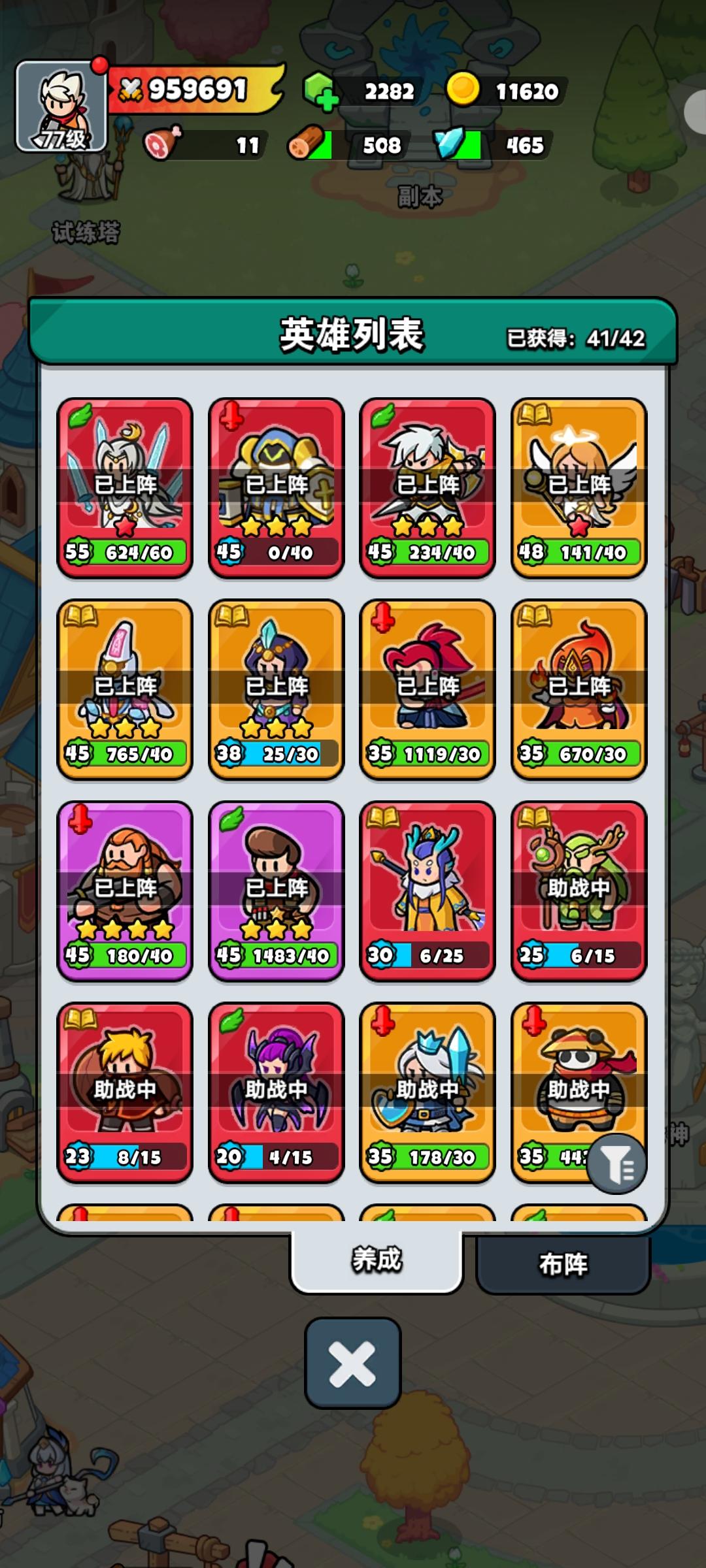Click the 已获得 41/42 counter
The height and width of the screenshot is (1568, 706).
coord(577,335)
